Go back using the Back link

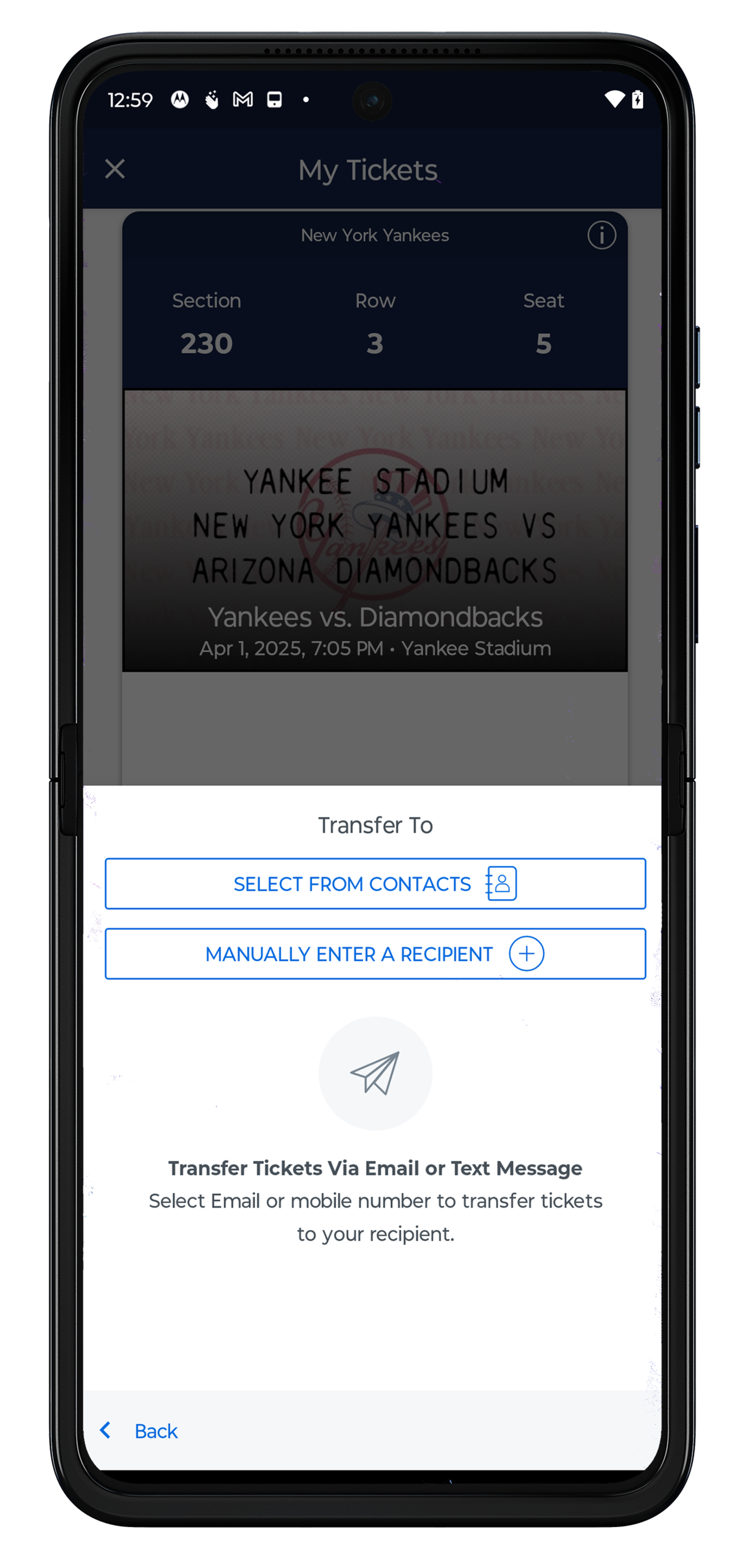click(x=155, y=1430)
